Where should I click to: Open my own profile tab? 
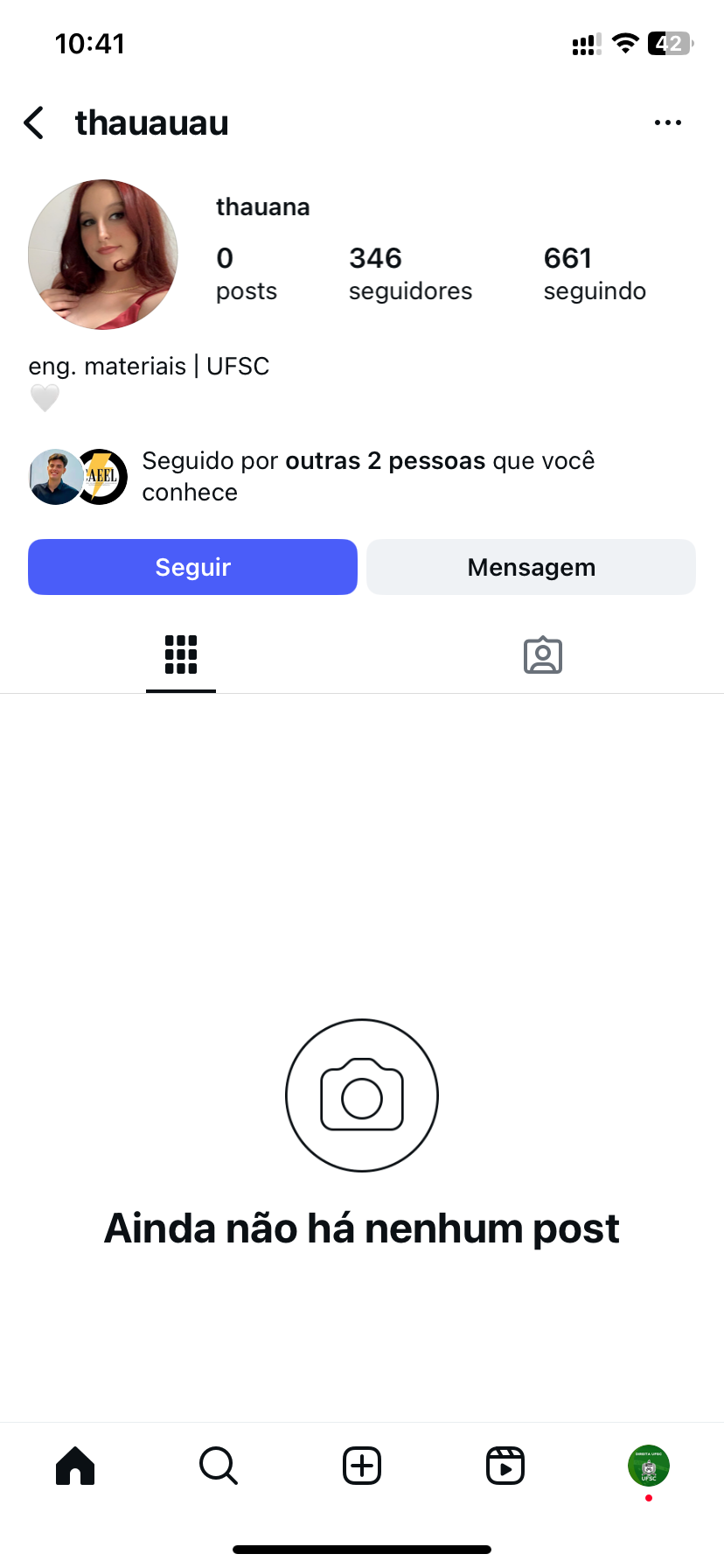pos(649,1466)
